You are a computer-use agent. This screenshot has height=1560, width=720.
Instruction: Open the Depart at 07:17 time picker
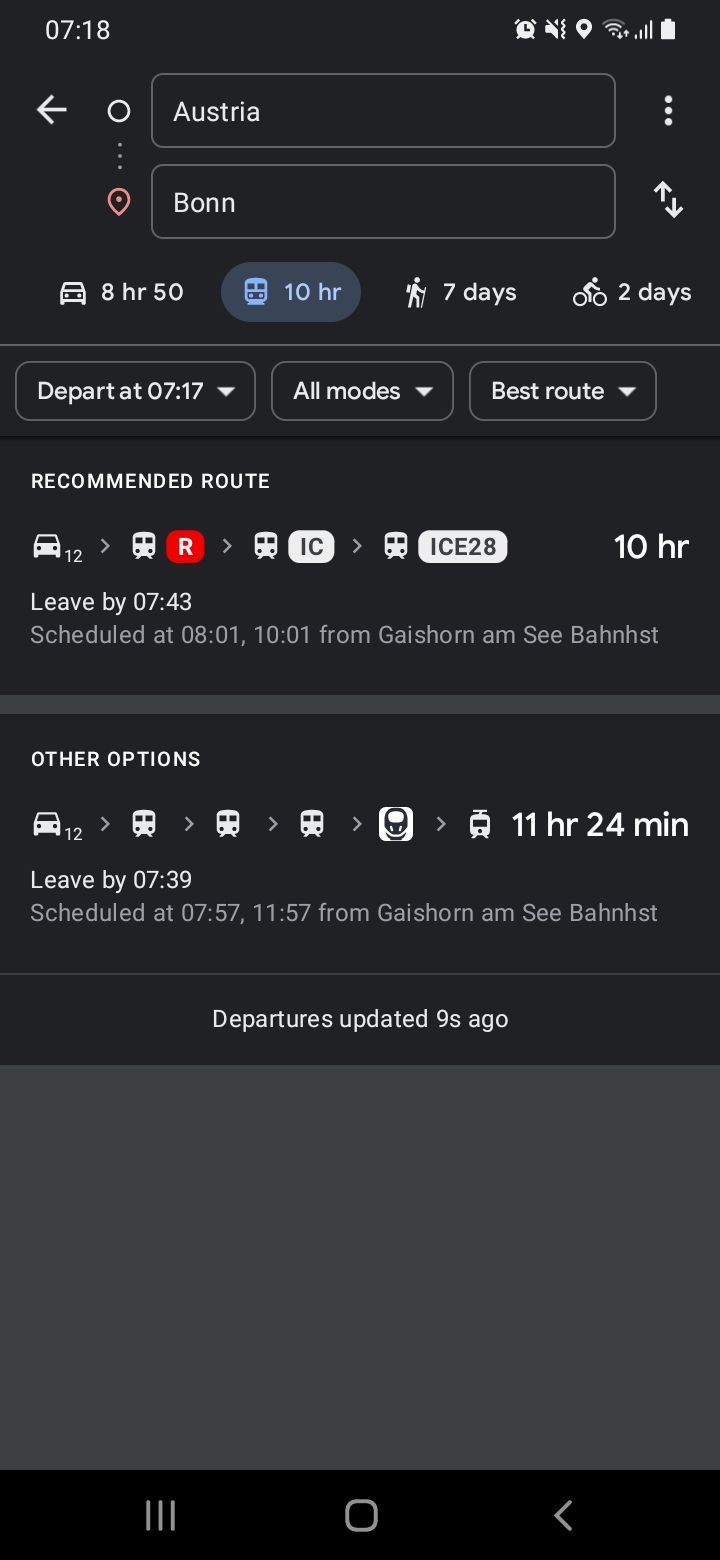click(x=136, y=391)
